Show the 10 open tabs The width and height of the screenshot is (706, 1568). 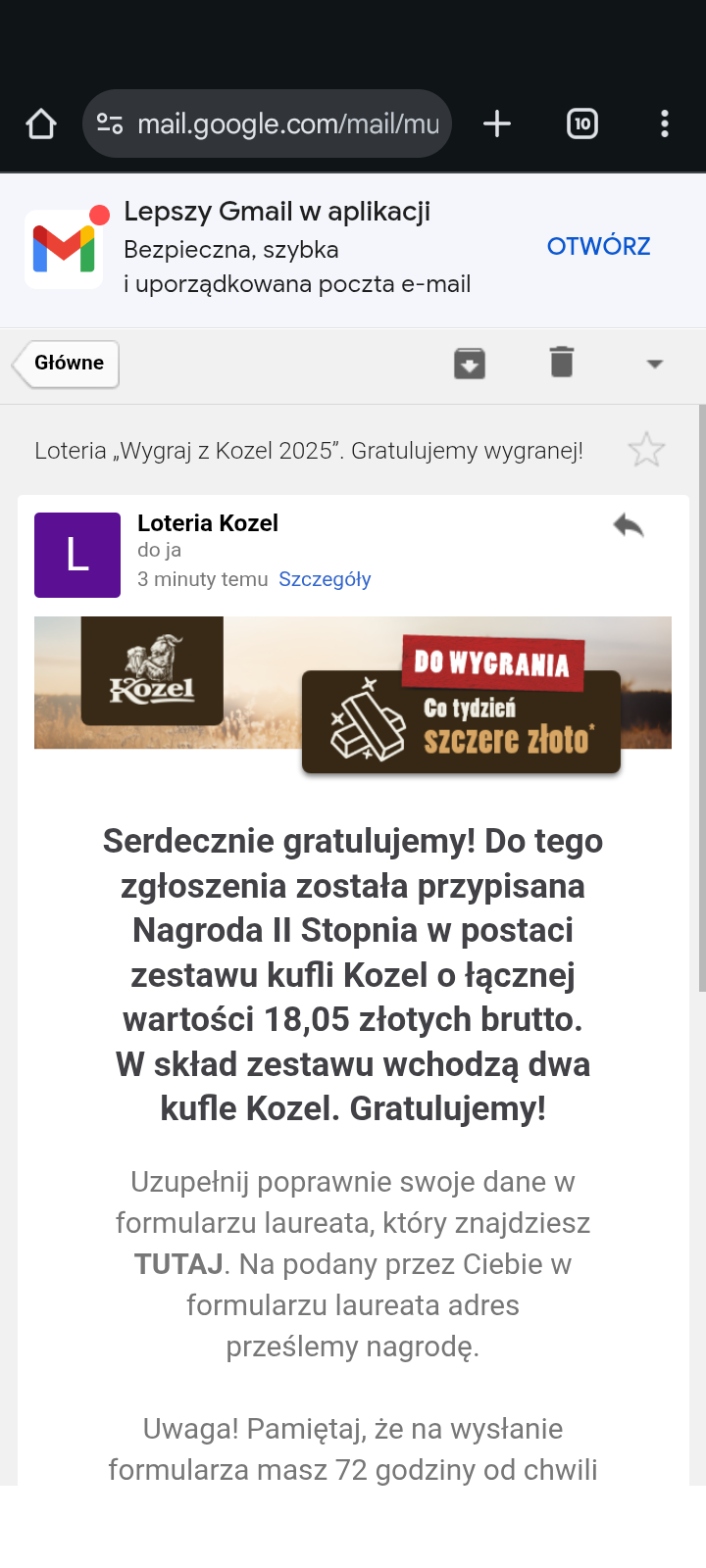tap(582, 124)
